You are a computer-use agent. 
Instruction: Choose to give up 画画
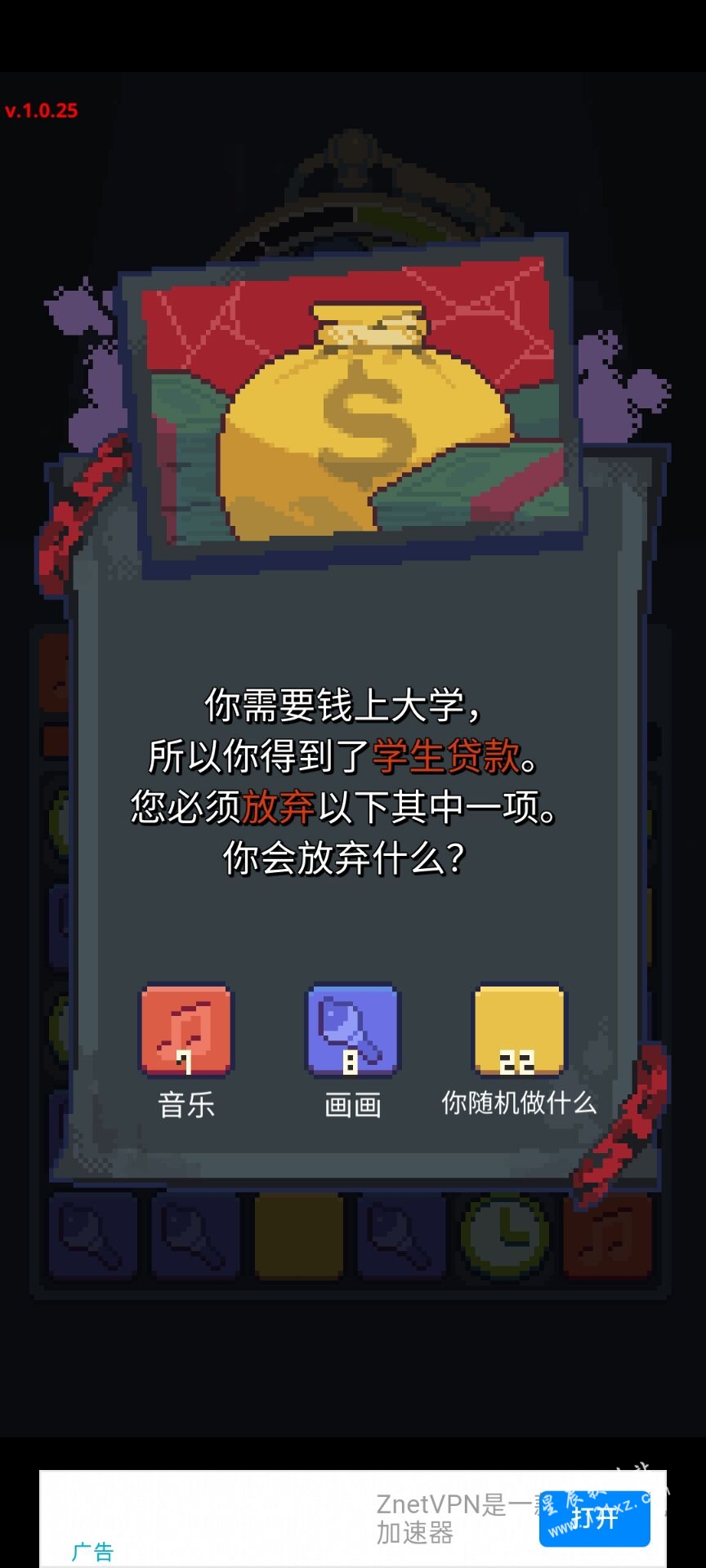point(352,1031)
